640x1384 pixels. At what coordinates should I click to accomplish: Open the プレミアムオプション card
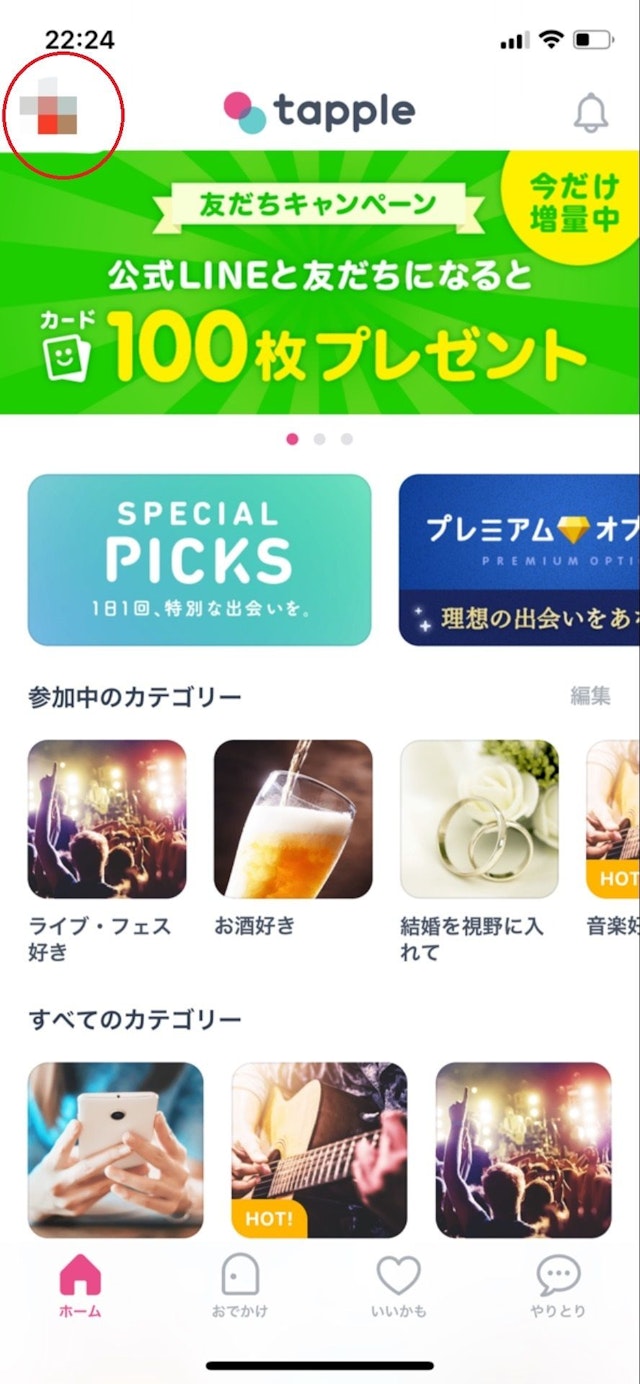tap(519, 560)
